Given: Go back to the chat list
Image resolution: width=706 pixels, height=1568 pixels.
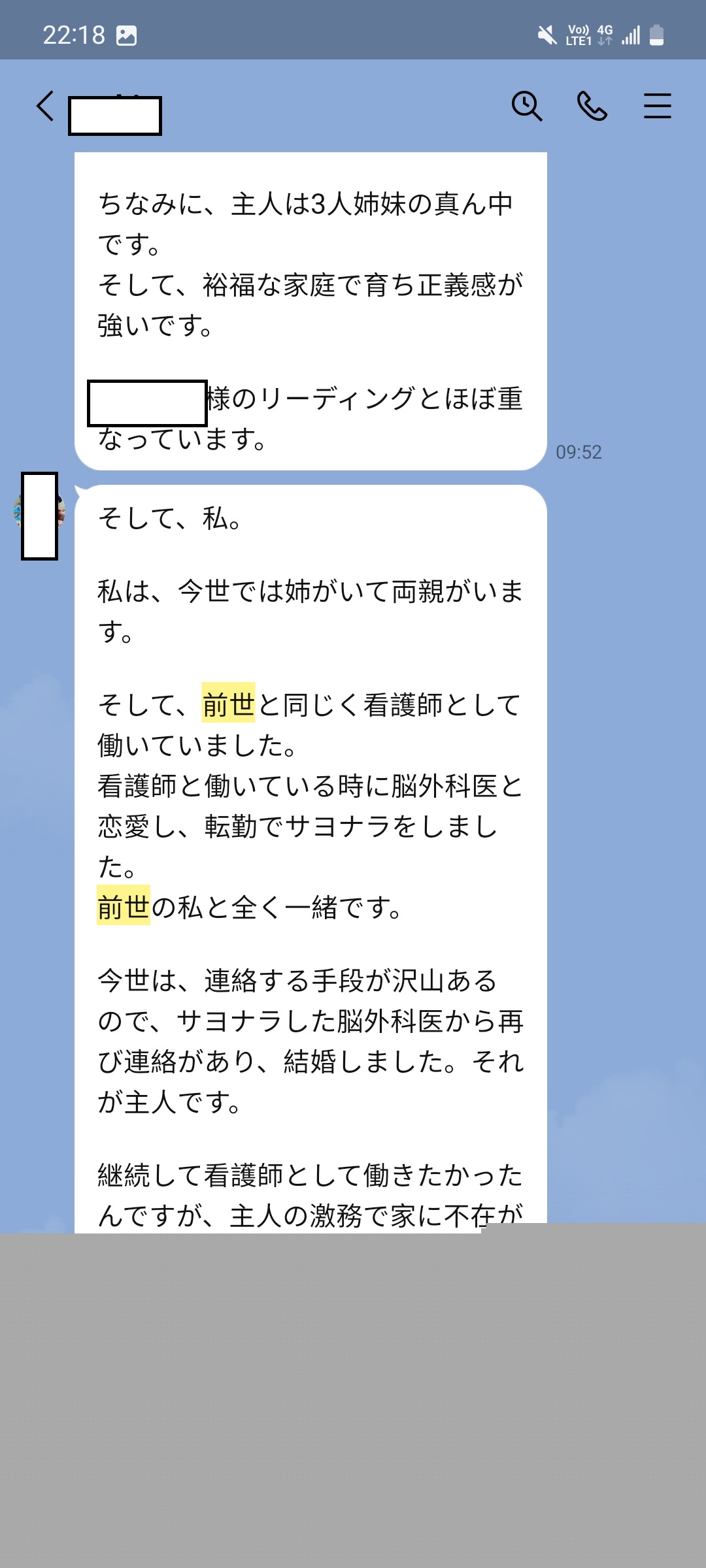Looking at the screenshot, I should point(45,106).
